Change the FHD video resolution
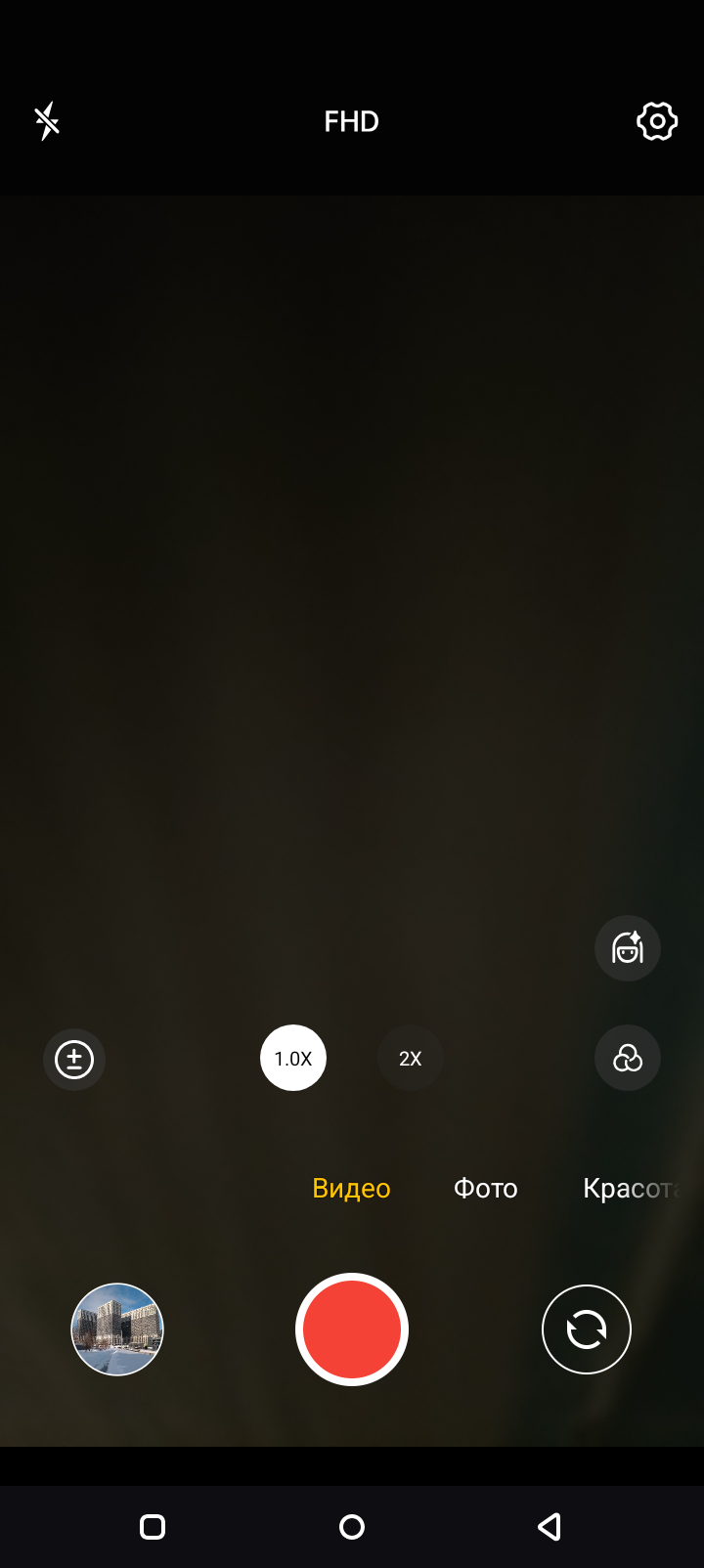Viewport: 704px width, 1568px height. (x=351, y=121)
